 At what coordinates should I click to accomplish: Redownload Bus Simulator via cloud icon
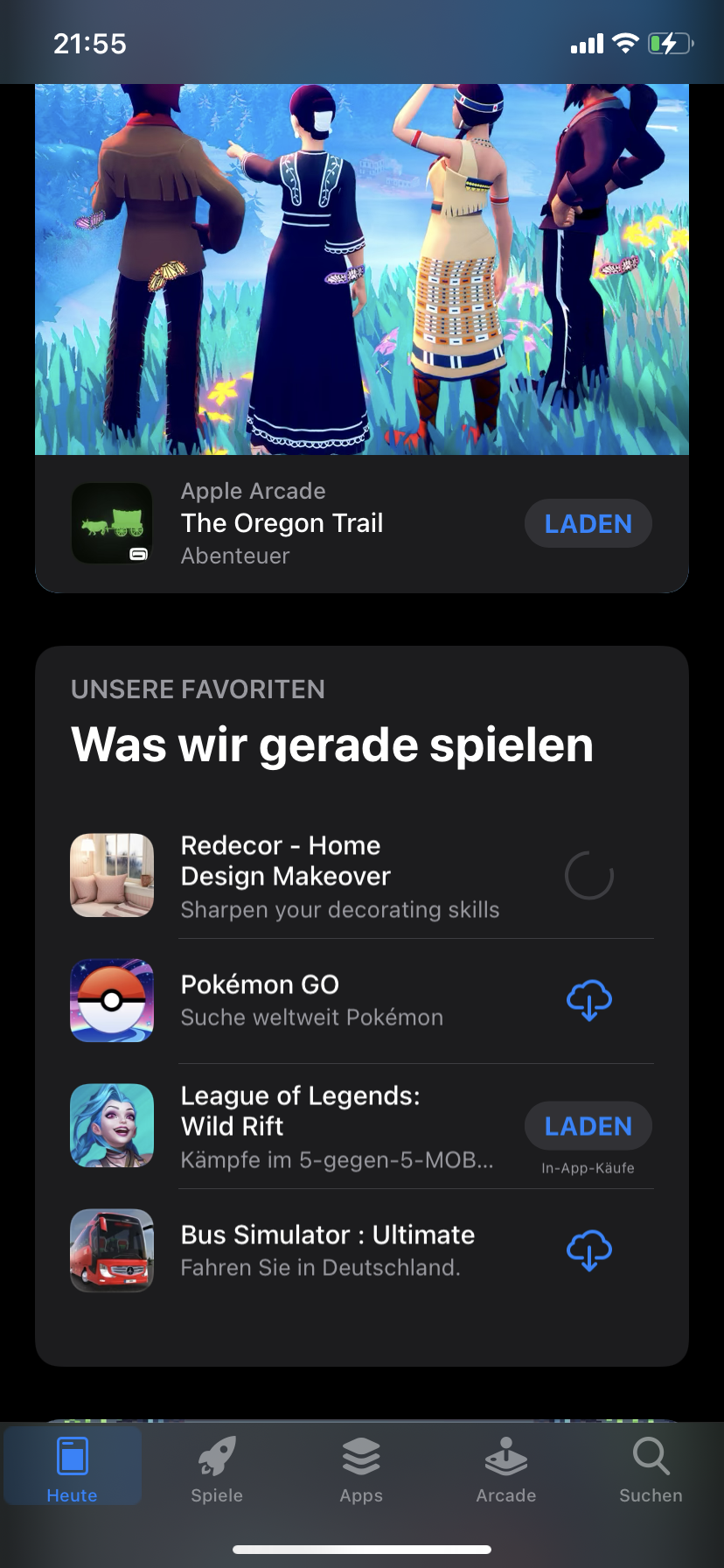coord(589,1250)
